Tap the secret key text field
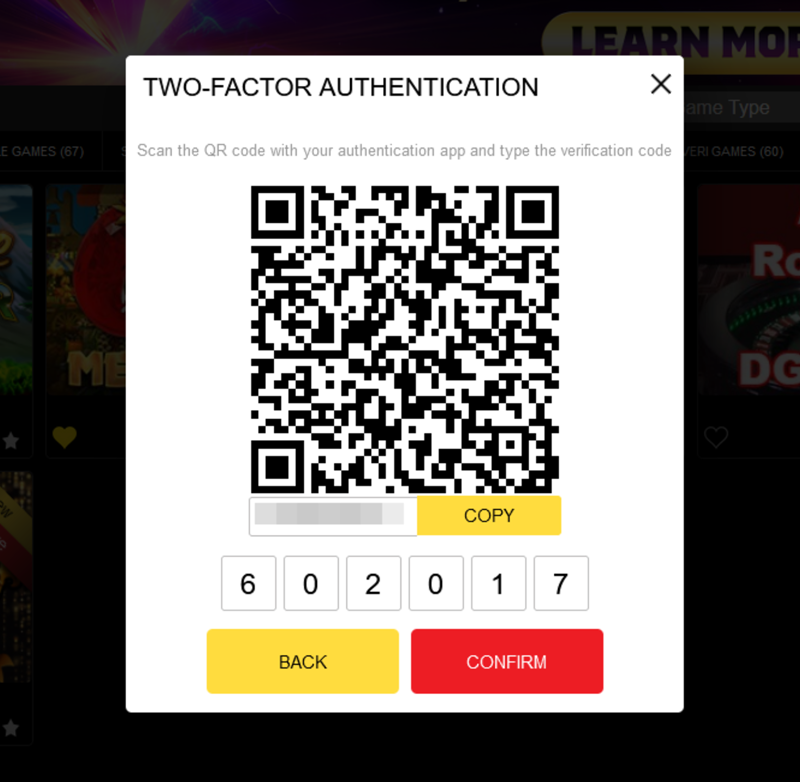This screenshot has width=800, height=782. 332,516
